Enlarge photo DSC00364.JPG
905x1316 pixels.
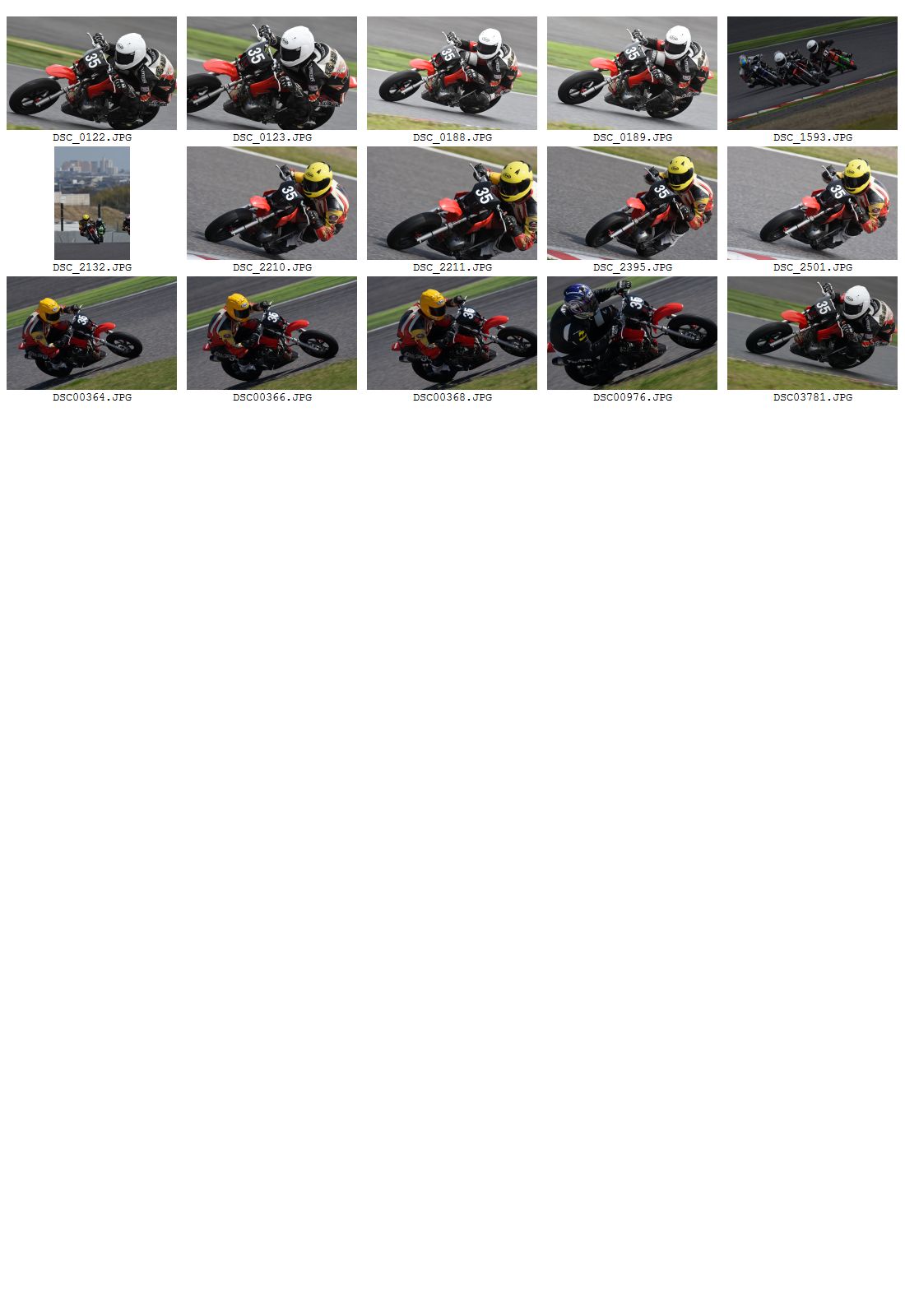point(91,333)
